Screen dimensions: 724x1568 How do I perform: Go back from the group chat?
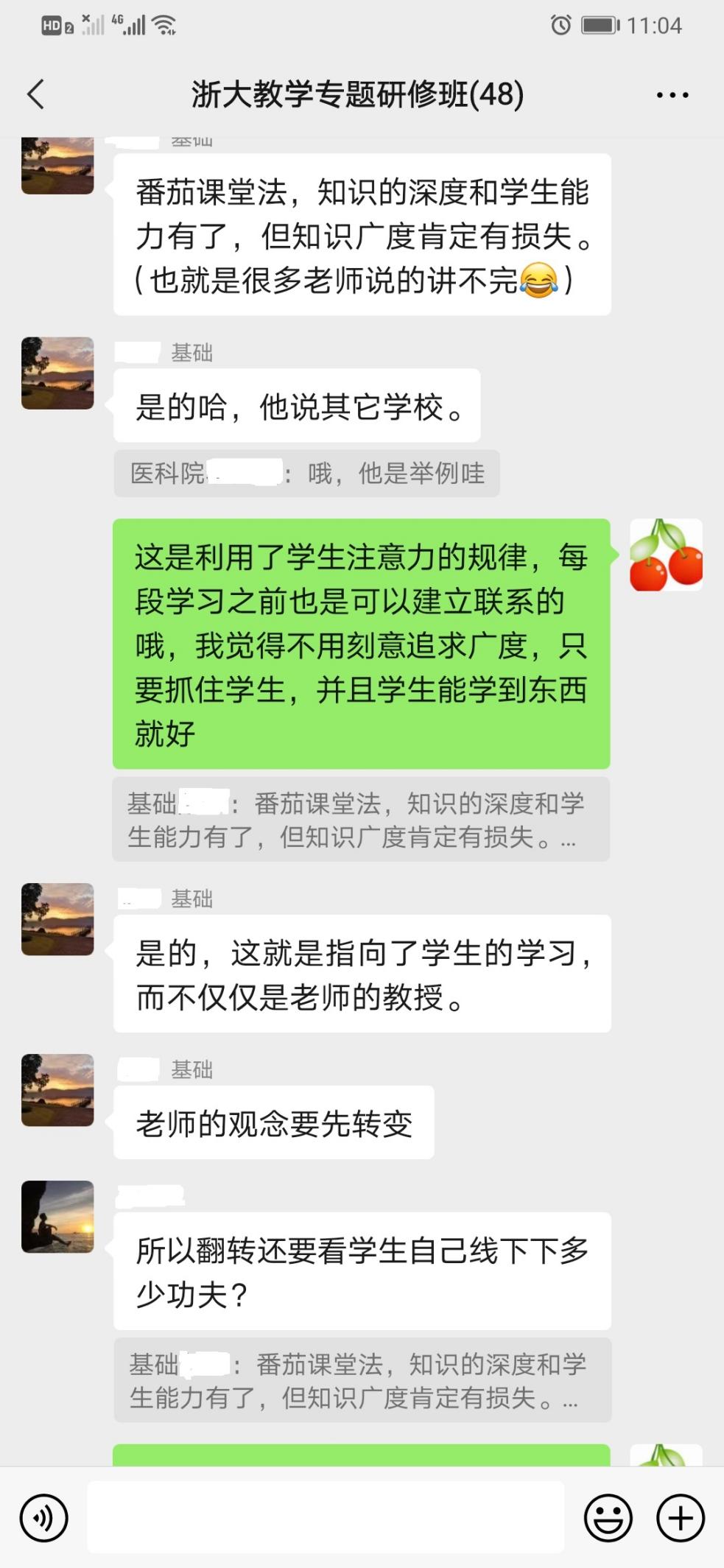click(35, 94)
